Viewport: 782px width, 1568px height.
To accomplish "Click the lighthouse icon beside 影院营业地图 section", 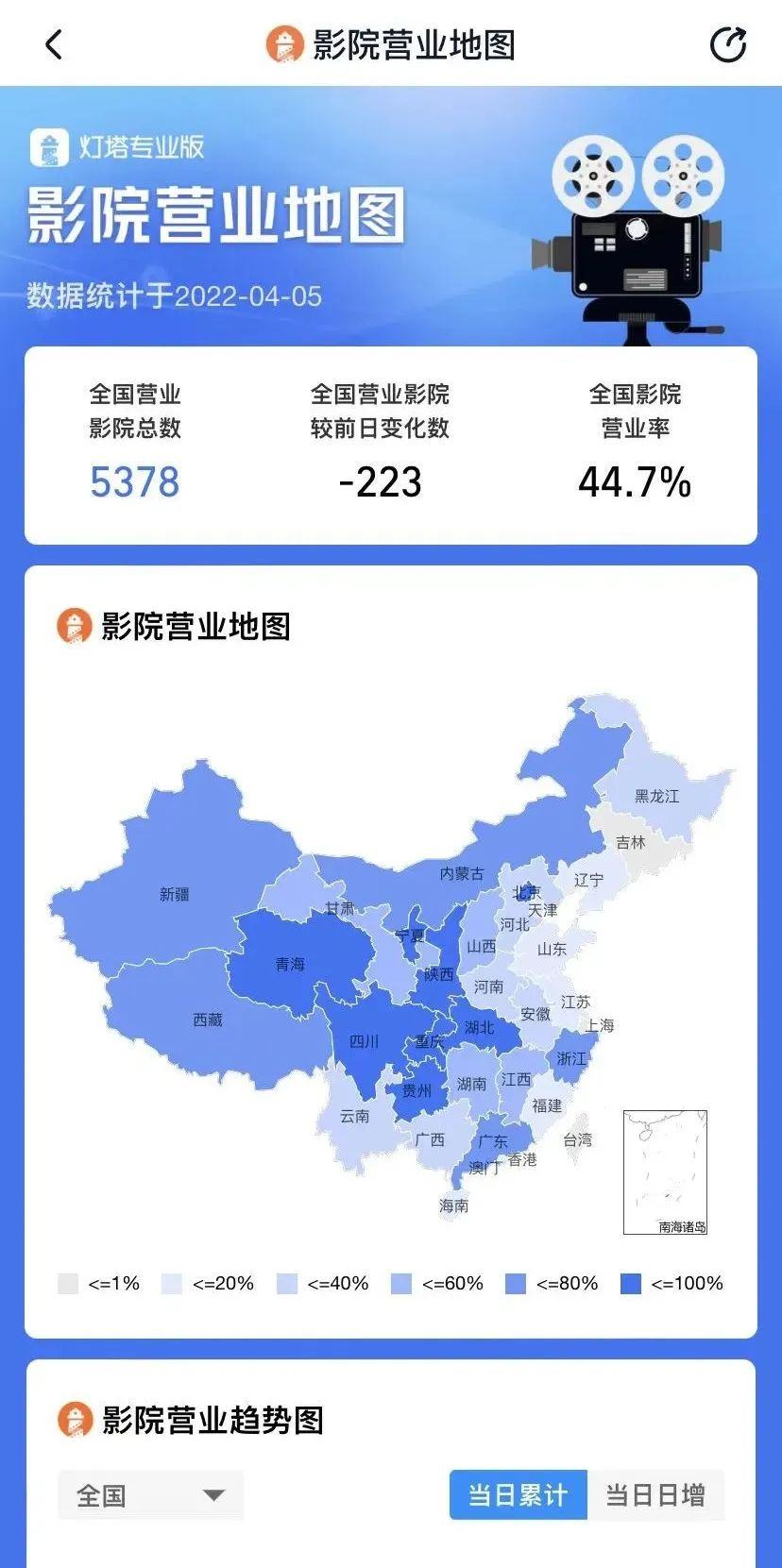I will click(x=74, y=624).
